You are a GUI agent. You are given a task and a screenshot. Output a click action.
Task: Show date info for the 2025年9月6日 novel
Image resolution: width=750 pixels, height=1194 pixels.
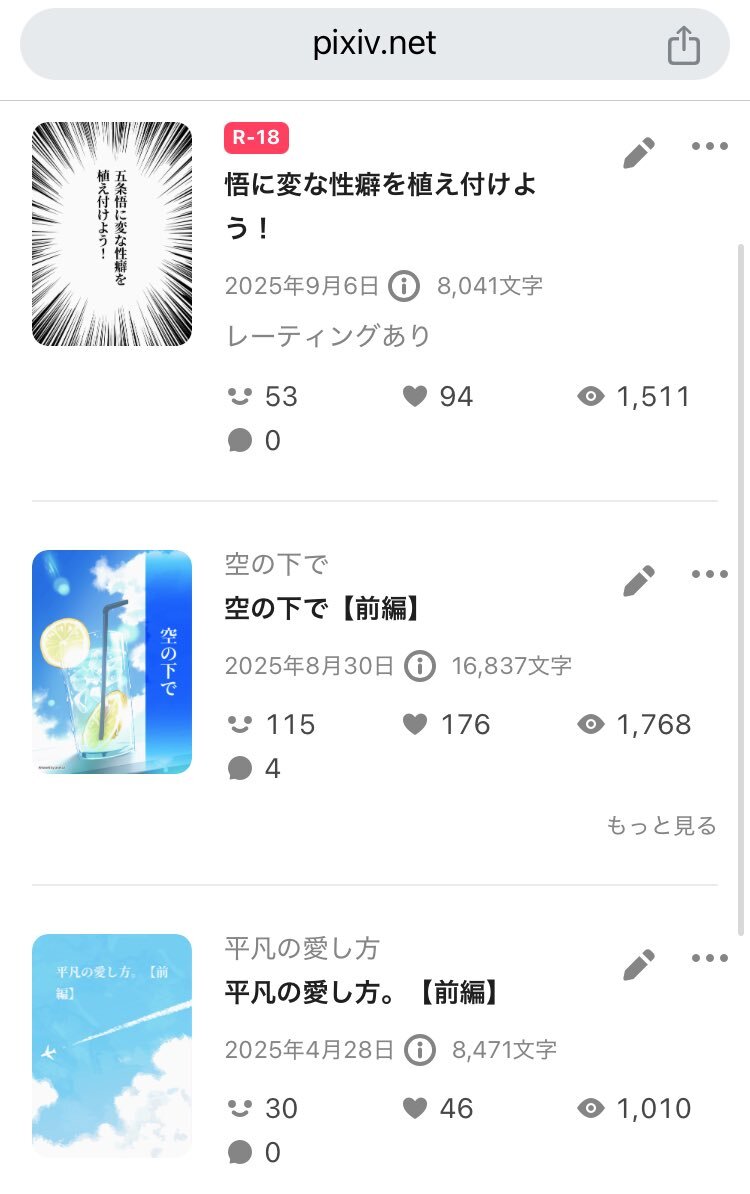403,286
